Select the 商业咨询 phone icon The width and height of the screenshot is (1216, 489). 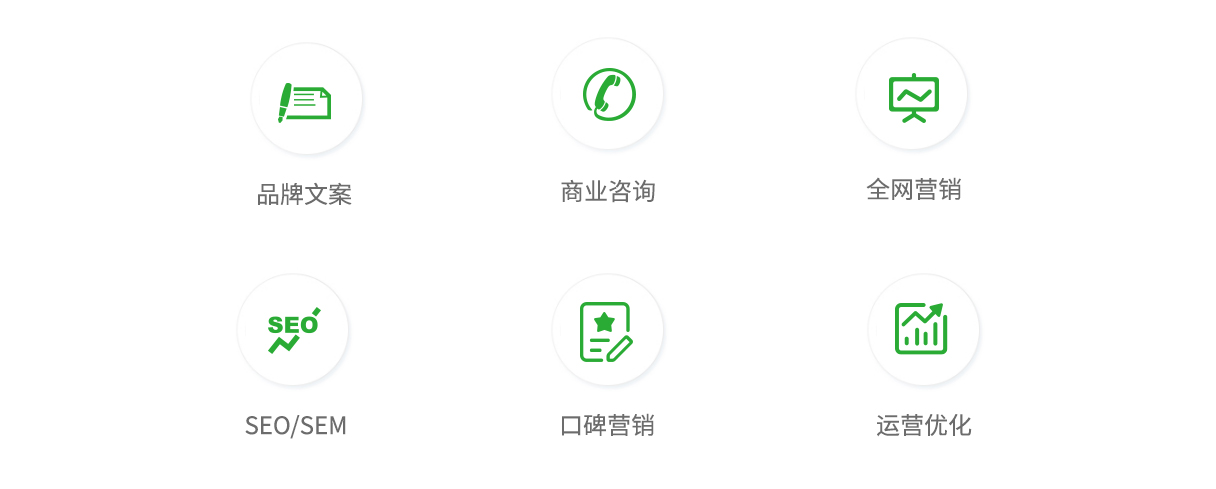[x=608, y=95]
